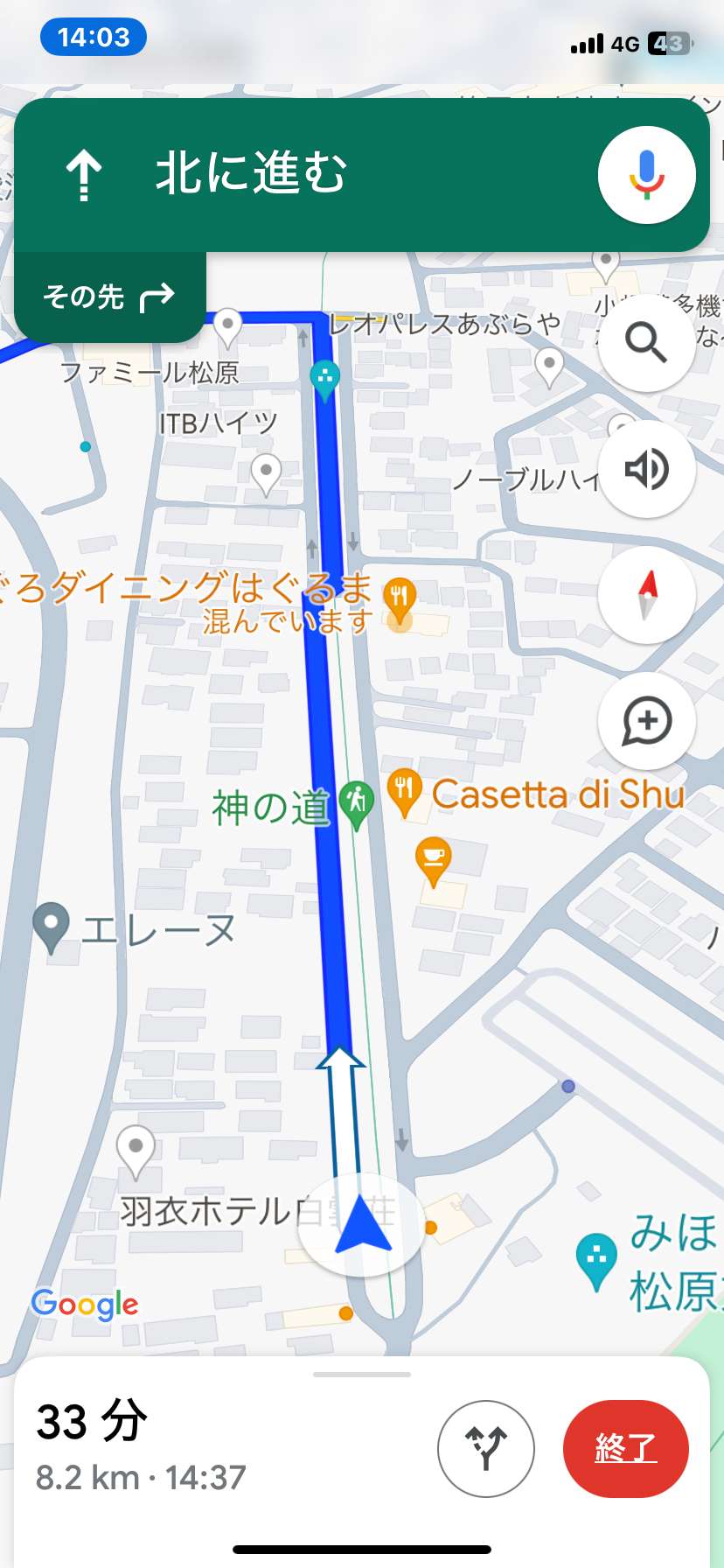Tap the エレーヌ location pin
The width and height of the screenshot is (724, 1568).
[x=51, y=927]
